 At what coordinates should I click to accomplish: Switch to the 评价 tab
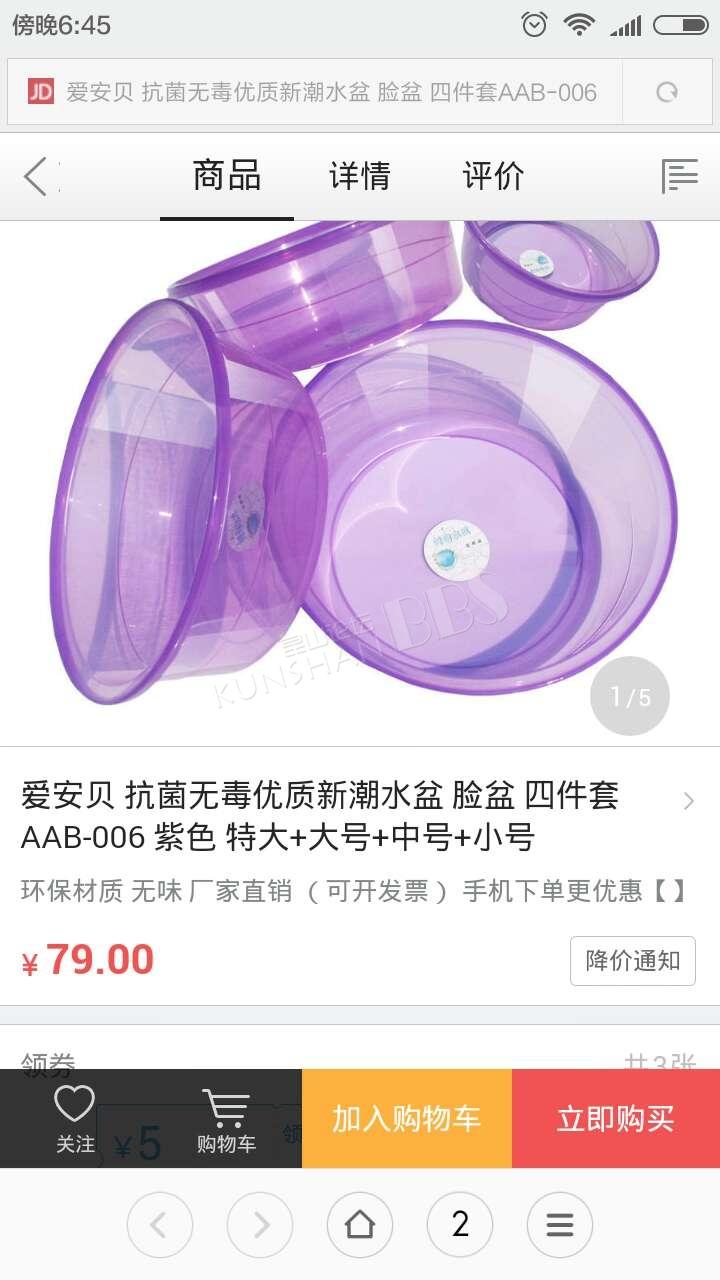[493, 176]
